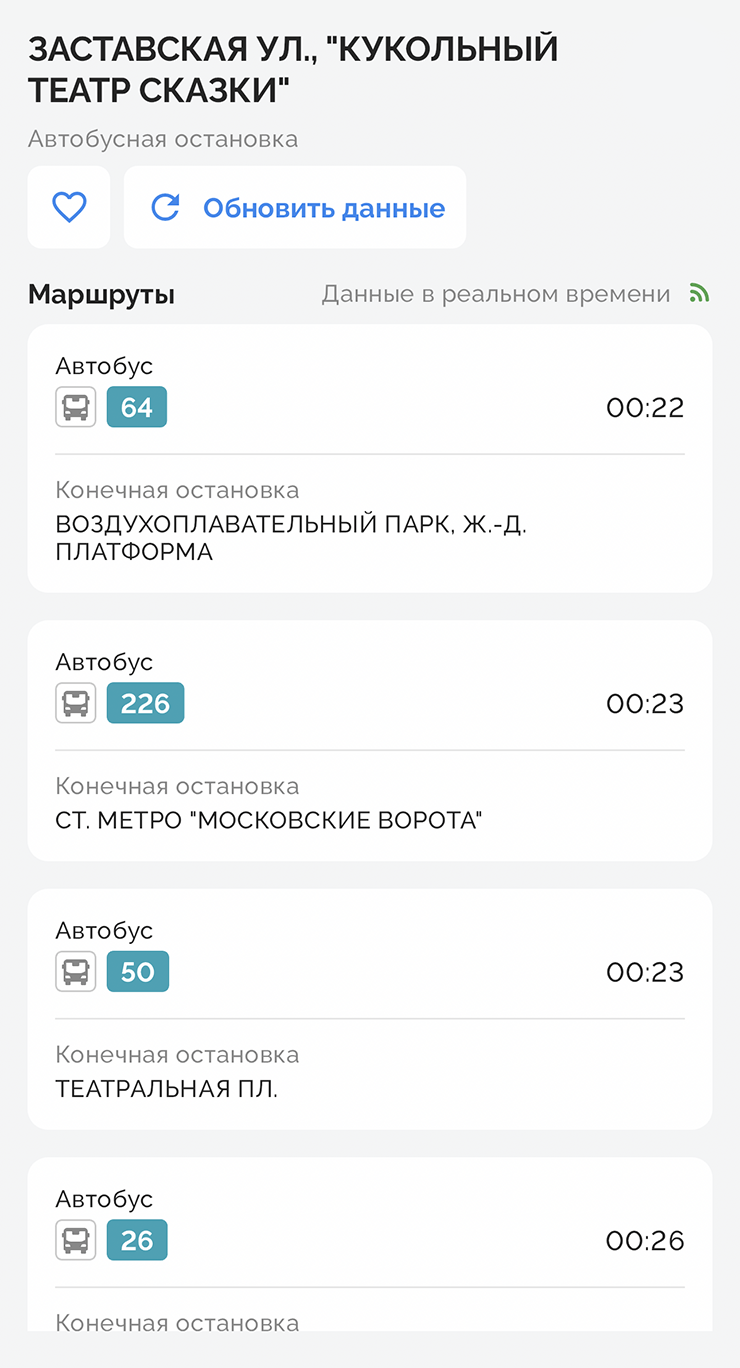This screenshot has width=740, height=1368.
Task: Select the bus icon next to route 226
Action: click(76, 702)
